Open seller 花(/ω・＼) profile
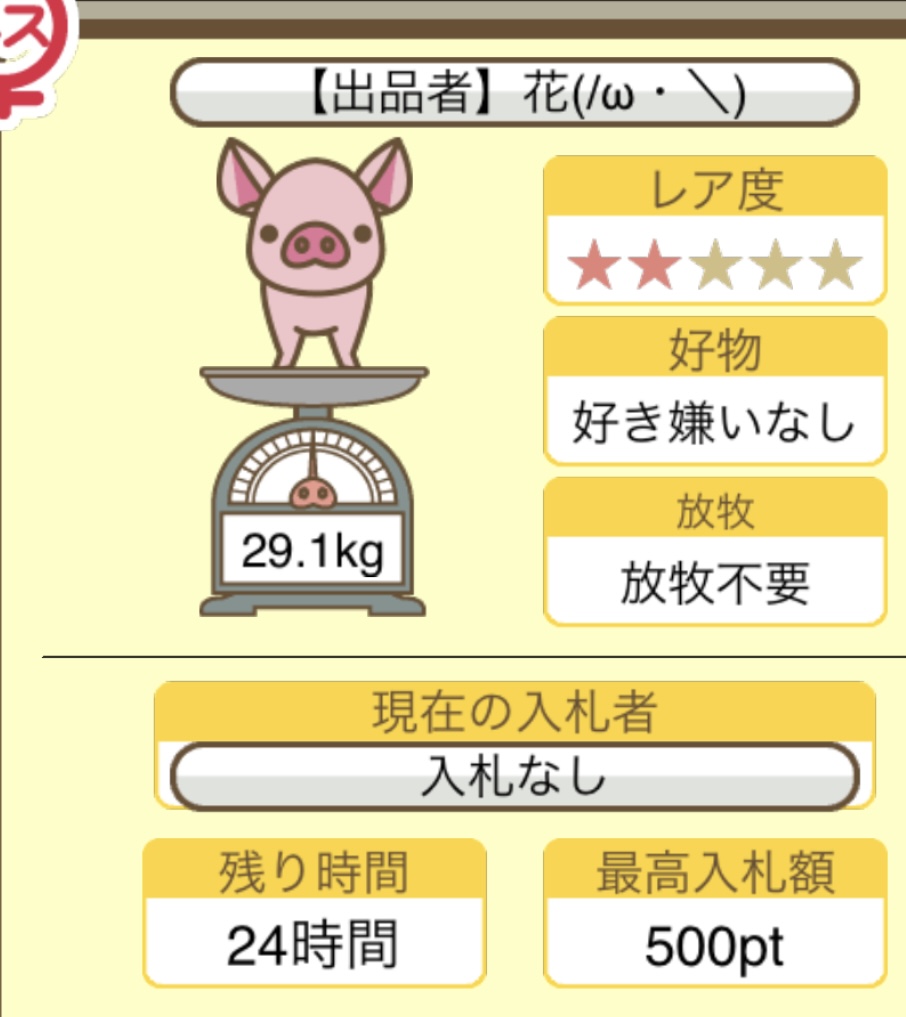The width and height of the screenshot is (906, 1017). point(514,93)
